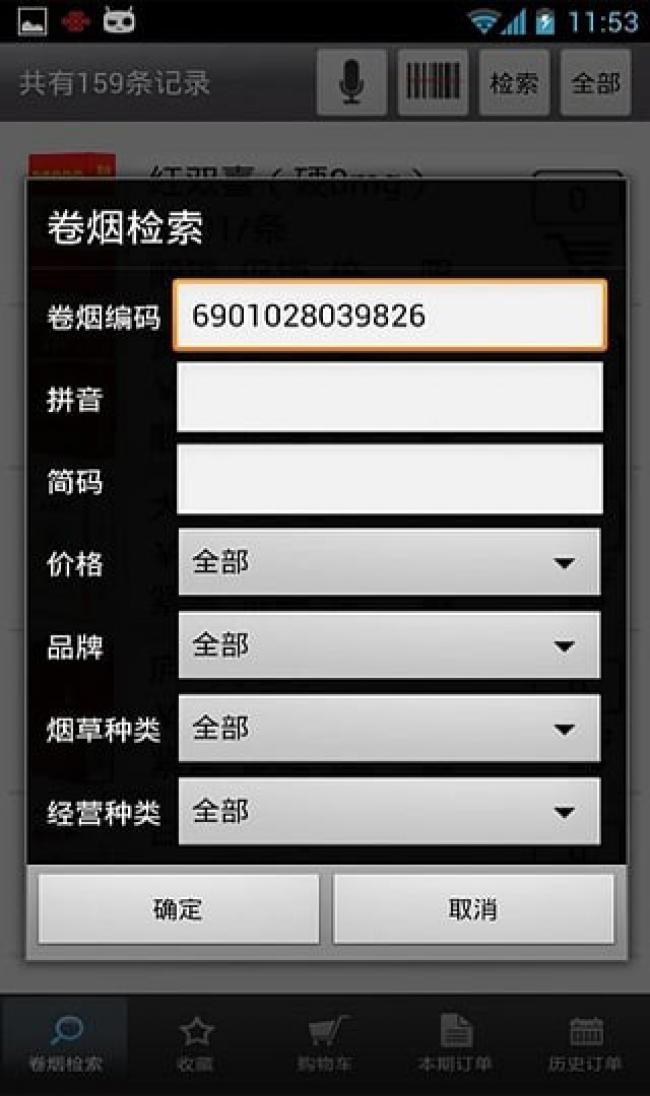Open the 品牌 dropdown

click(x=390, y=646)
